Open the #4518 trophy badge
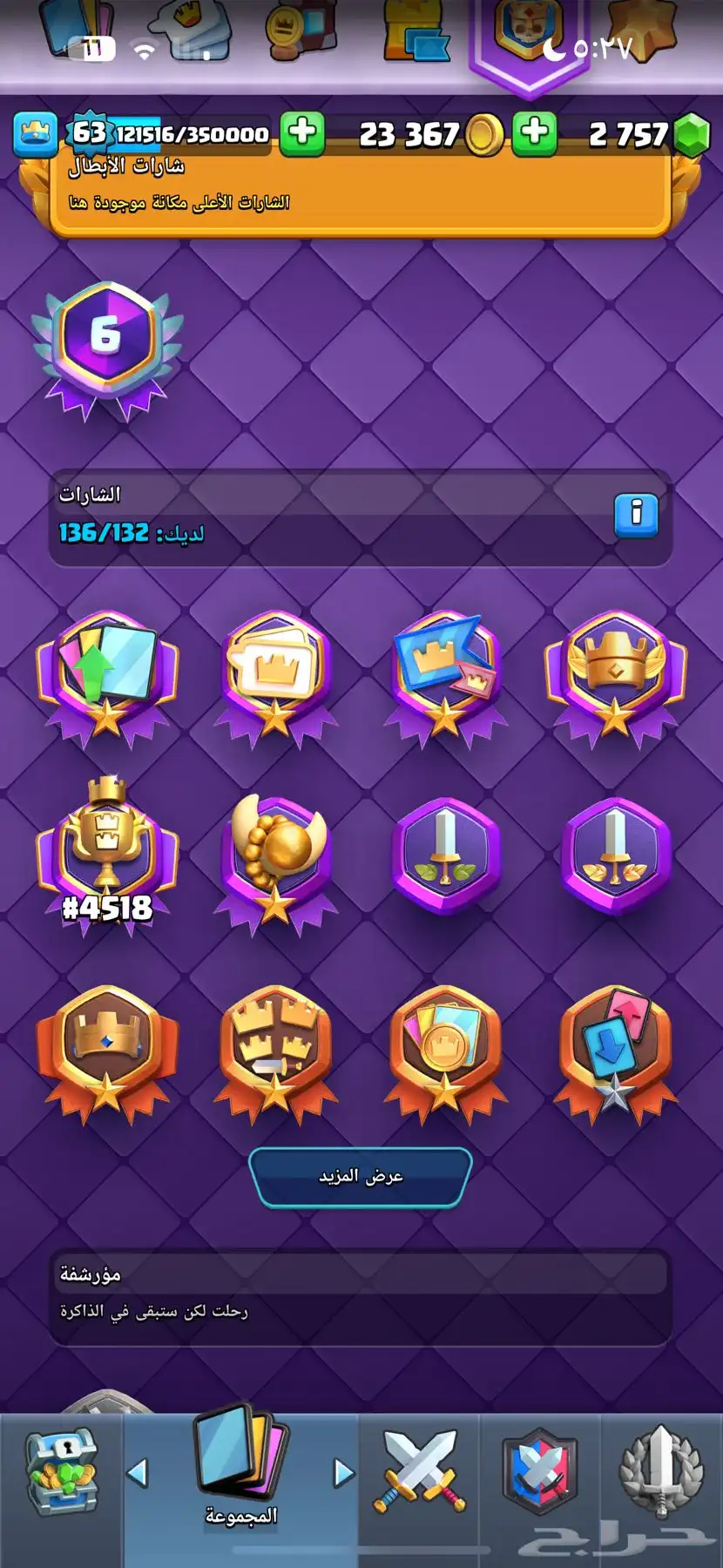 (106, 858)
